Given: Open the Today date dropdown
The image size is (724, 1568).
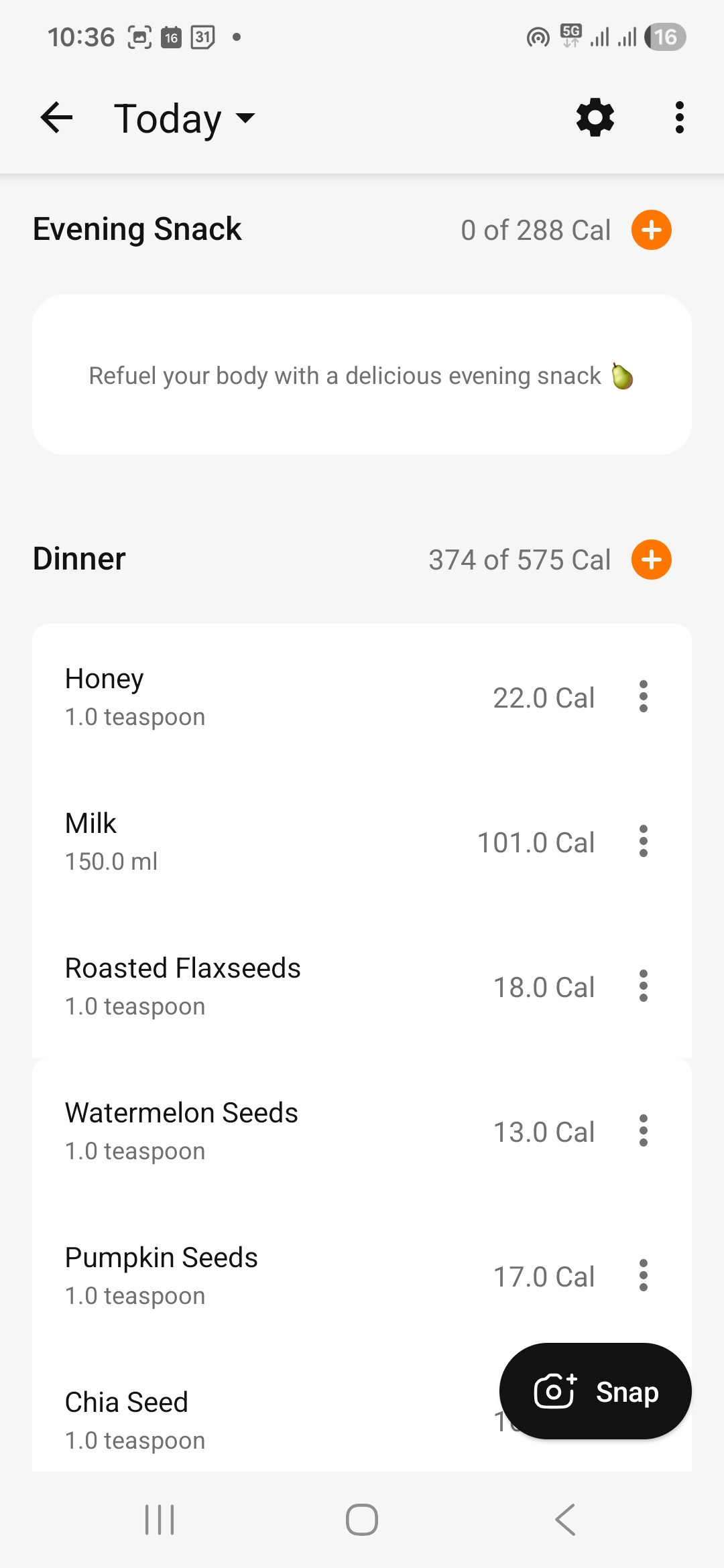Looking at the screenshot, I should click(184, 119).
